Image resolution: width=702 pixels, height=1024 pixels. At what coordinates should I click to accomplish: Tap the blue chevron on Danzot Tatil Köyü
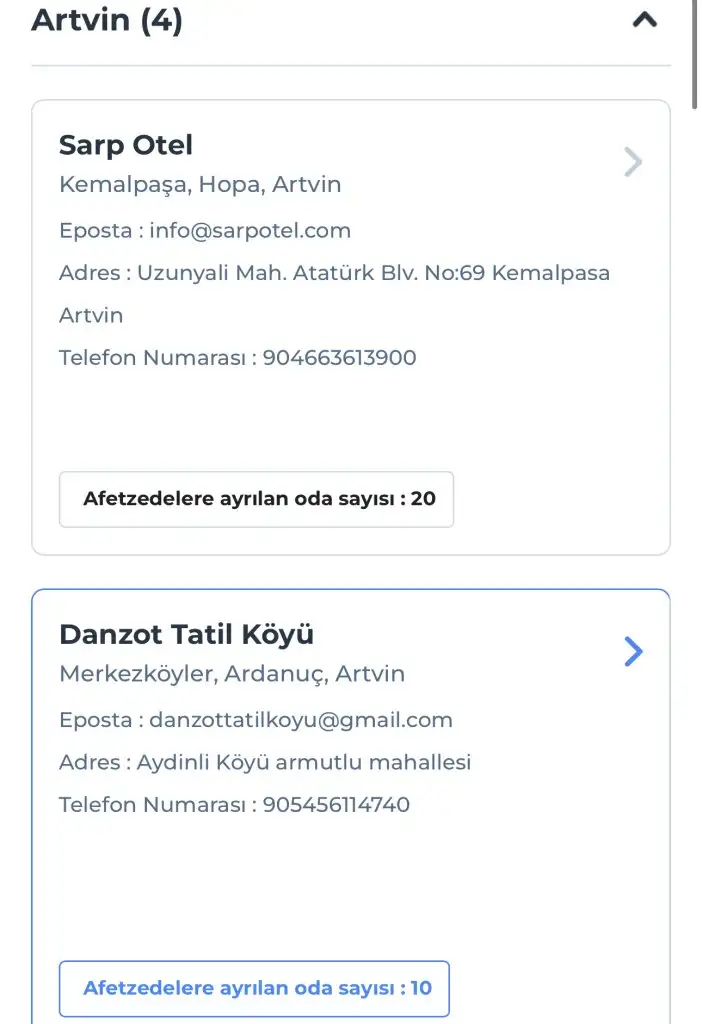[x=632, y=652]
